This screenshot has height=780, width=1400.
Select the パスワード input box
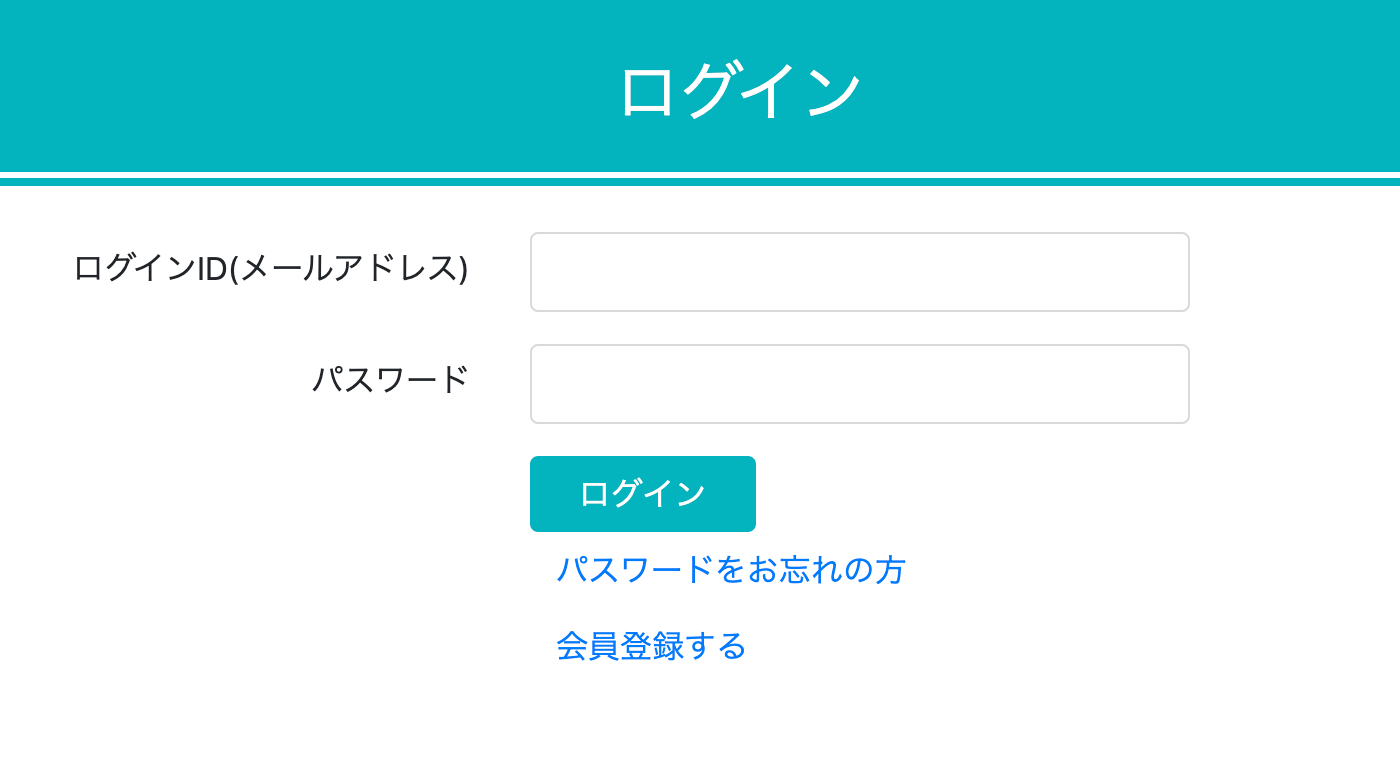point(859,384)
